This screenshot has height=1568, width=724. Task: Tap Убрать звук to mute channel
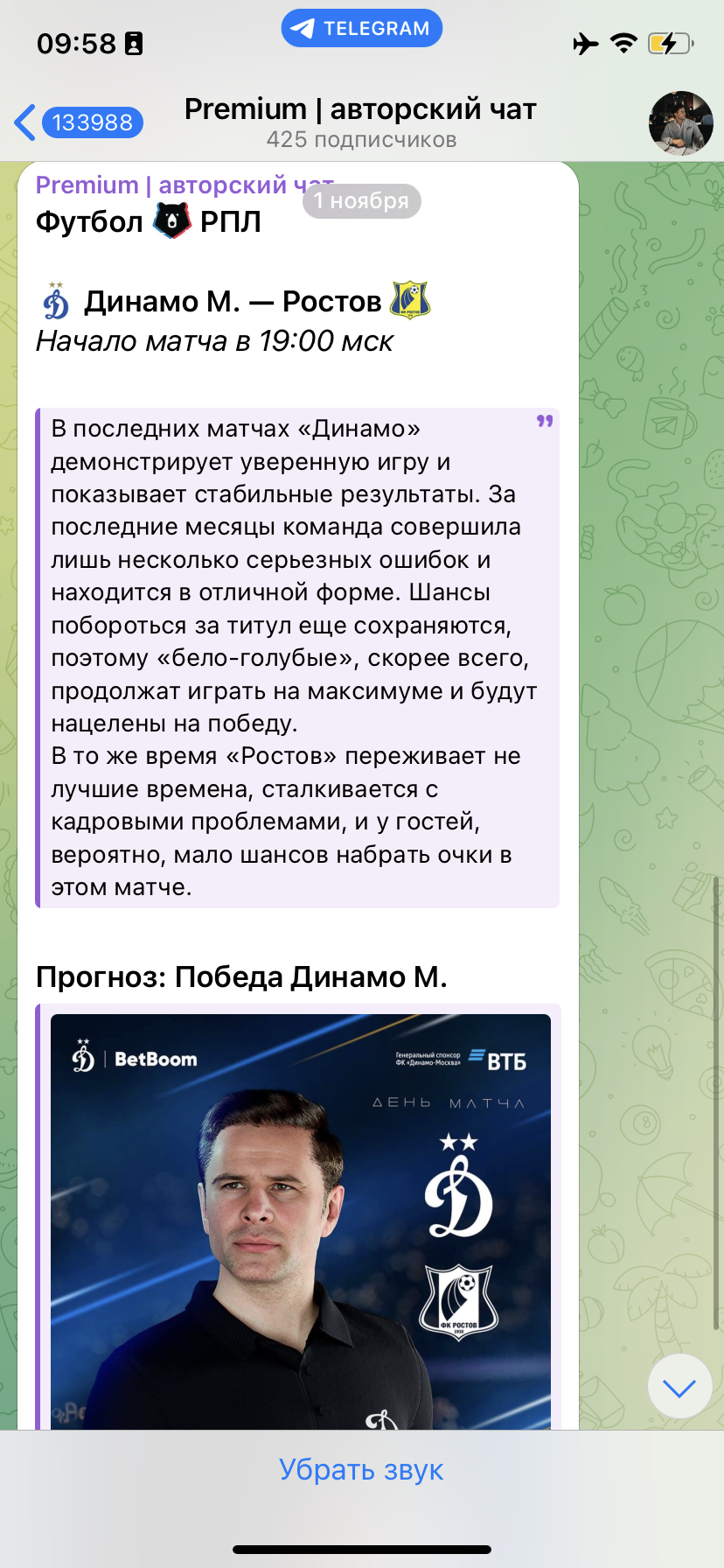click(361, 1469)
